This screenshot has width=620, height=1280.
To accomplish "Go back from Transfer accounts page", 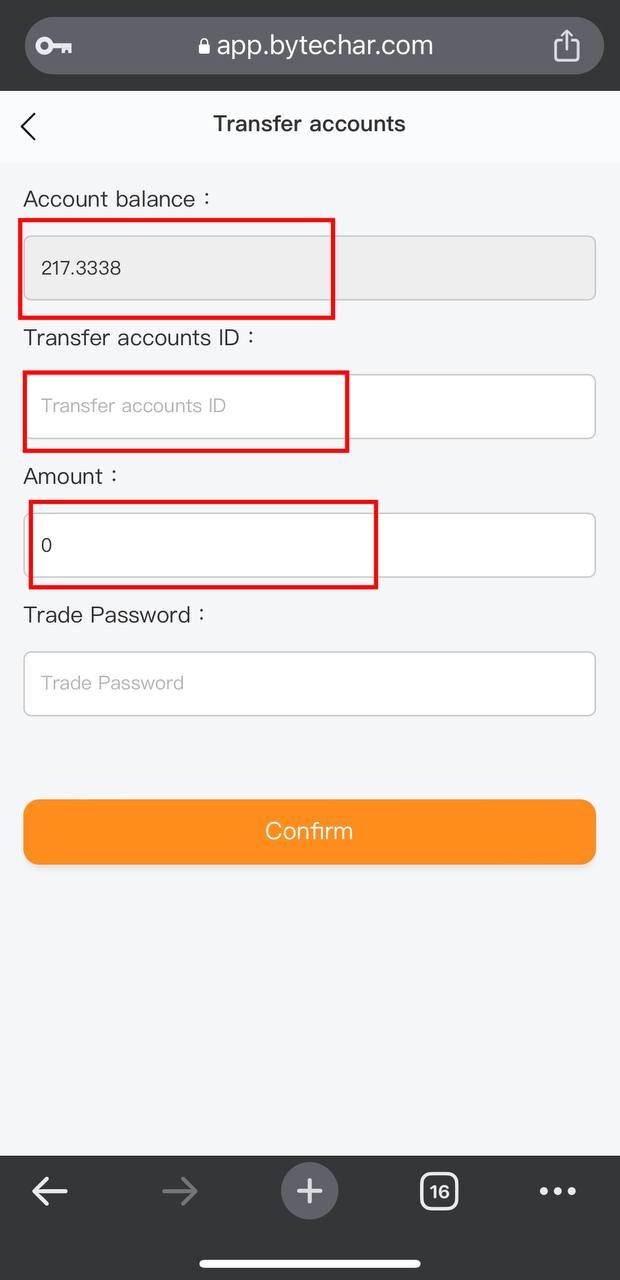I will tap(28, 126).
